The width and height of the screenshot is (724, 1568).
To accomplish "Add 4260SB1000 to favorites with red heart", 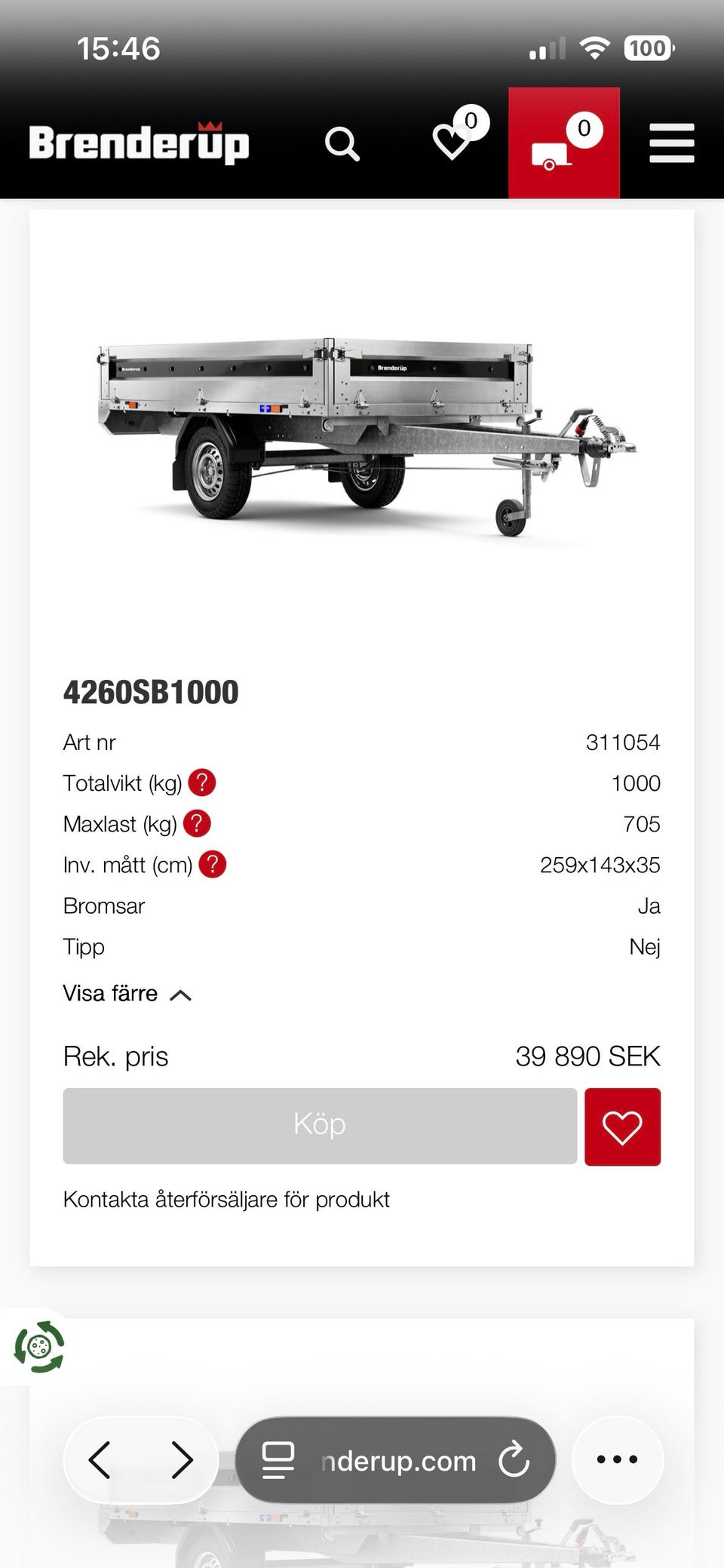I will 623,1127.
